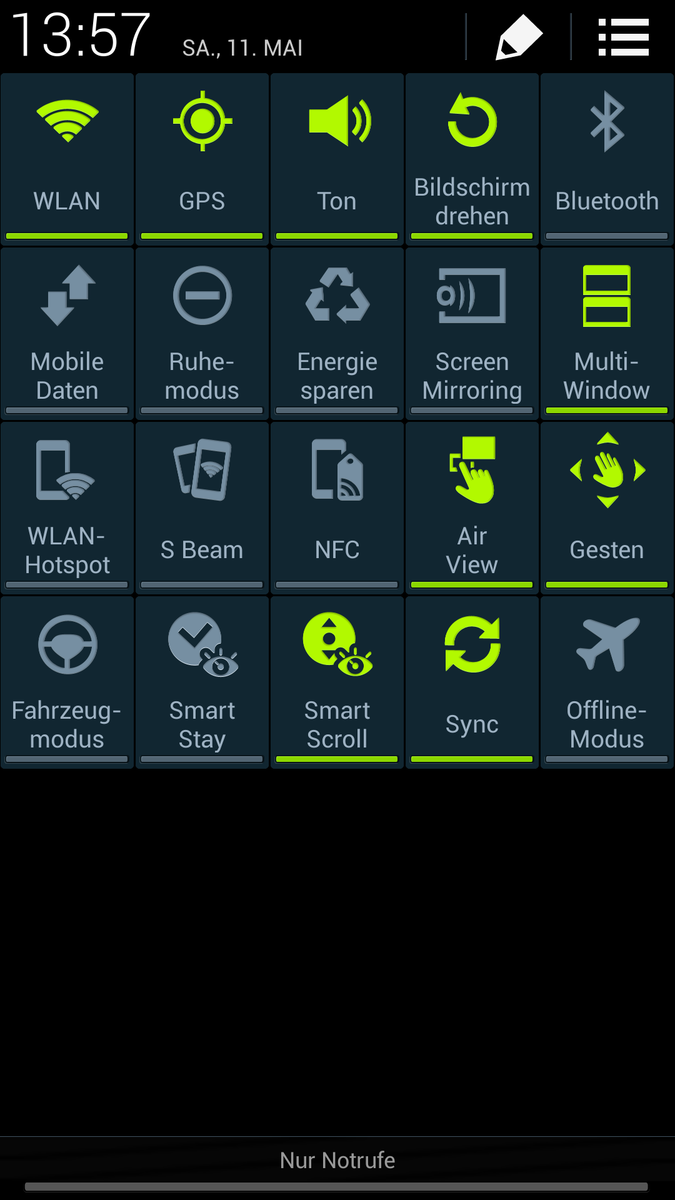Disable Multi-Window
This screenshot has width=675, height=1200.
coord(607,332)
